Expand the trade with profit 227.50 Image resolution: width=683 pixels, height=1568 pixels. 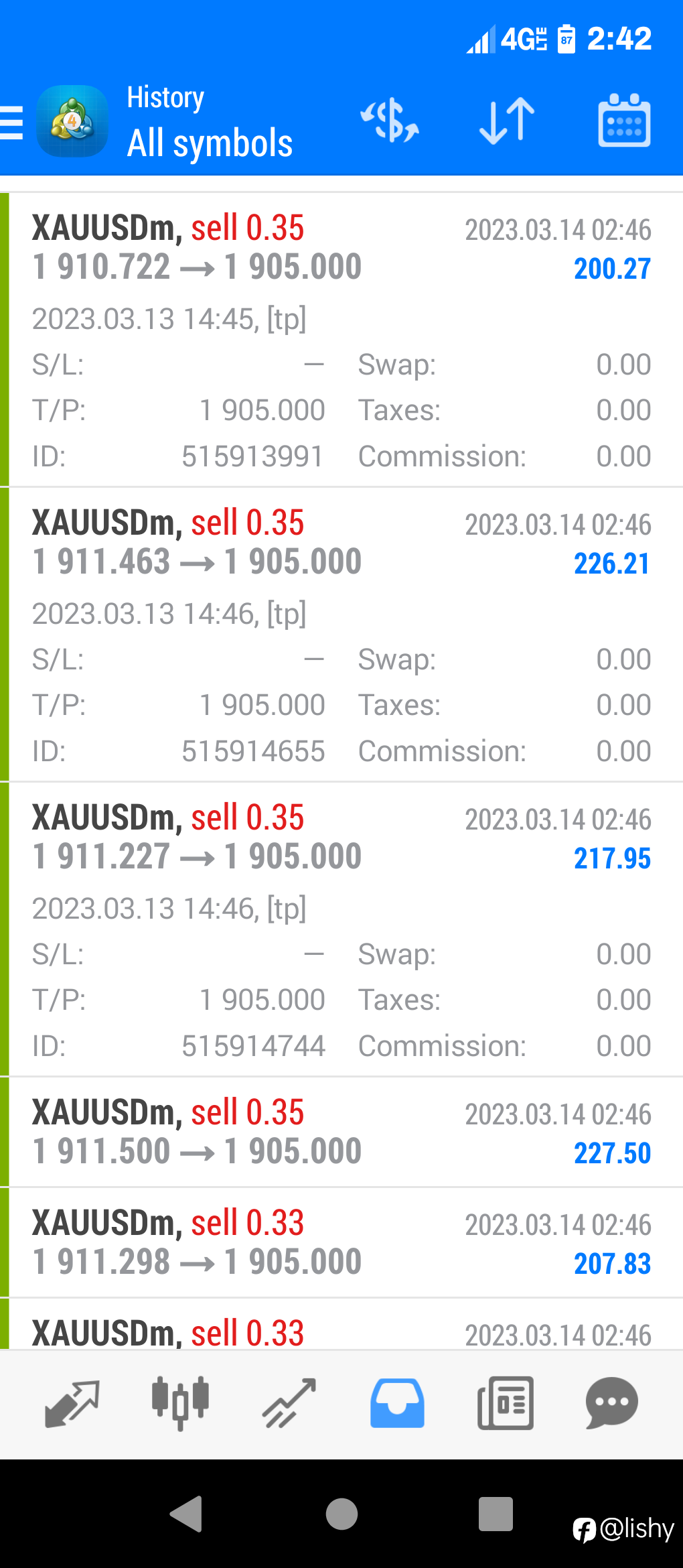click(x=341, y=1132)
